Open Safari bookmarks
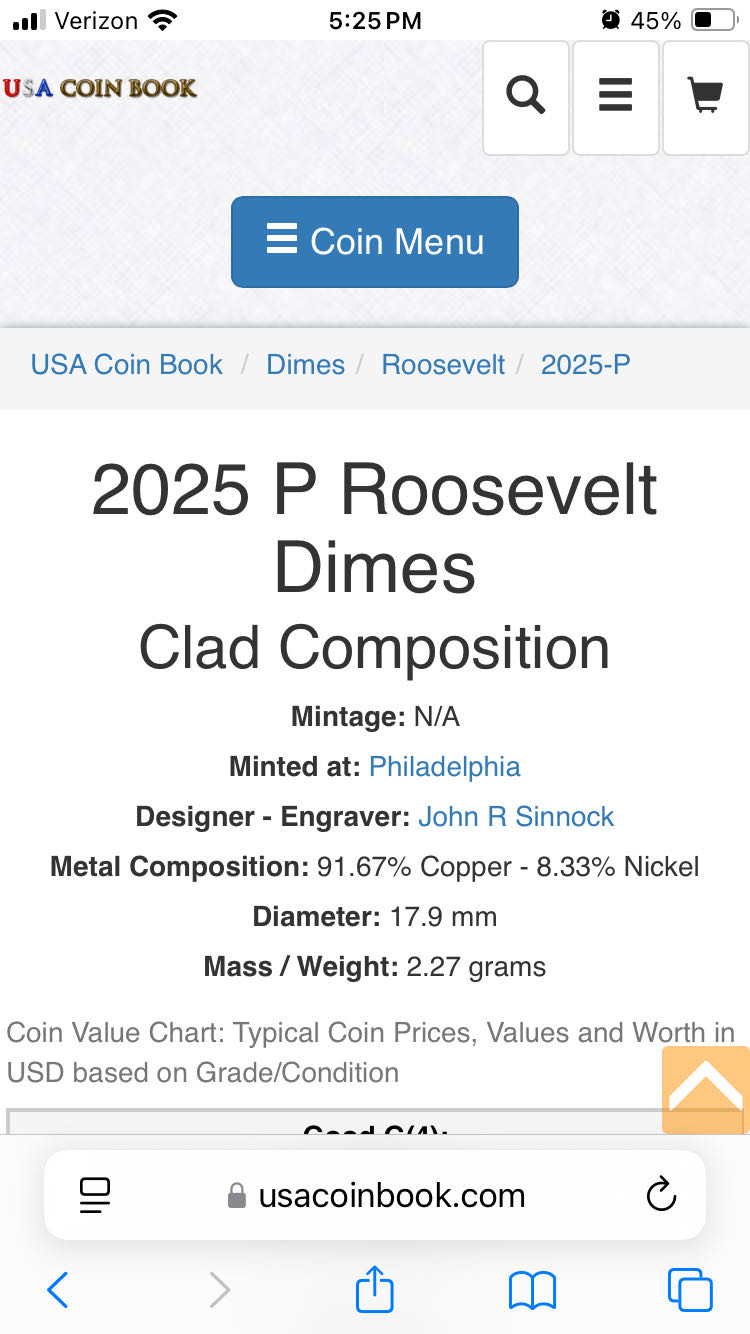The width and height of the screenshot is (750, 1334). (x=532, y=1290)
